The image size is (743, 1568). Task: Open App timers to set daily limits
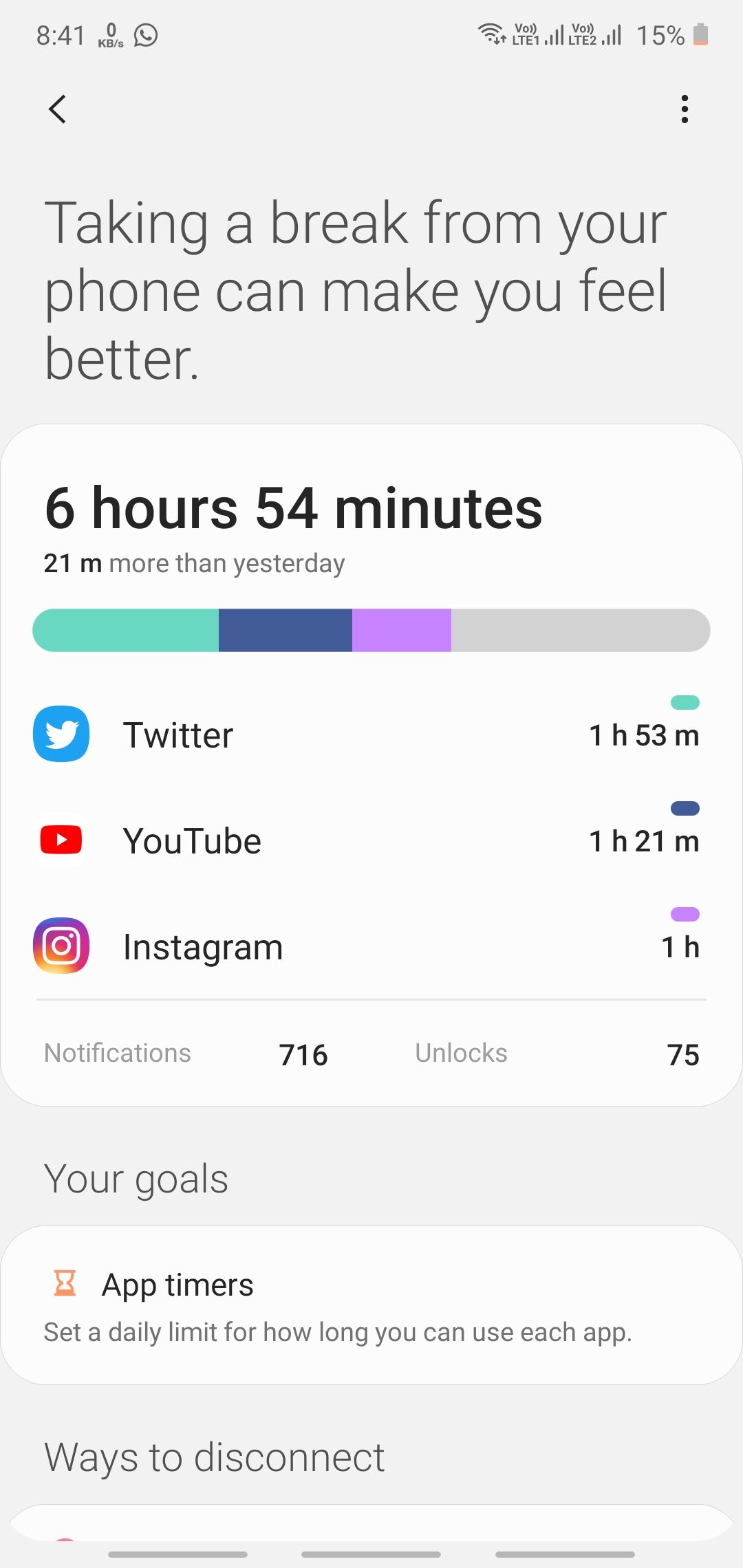coord(371,1305)
